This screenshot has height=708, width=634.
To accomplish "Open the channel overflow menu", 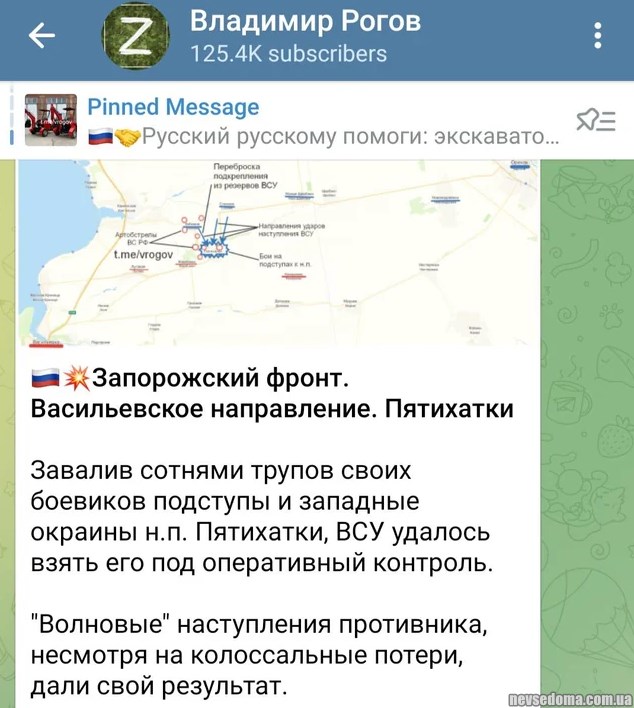I will coord(598,37).
